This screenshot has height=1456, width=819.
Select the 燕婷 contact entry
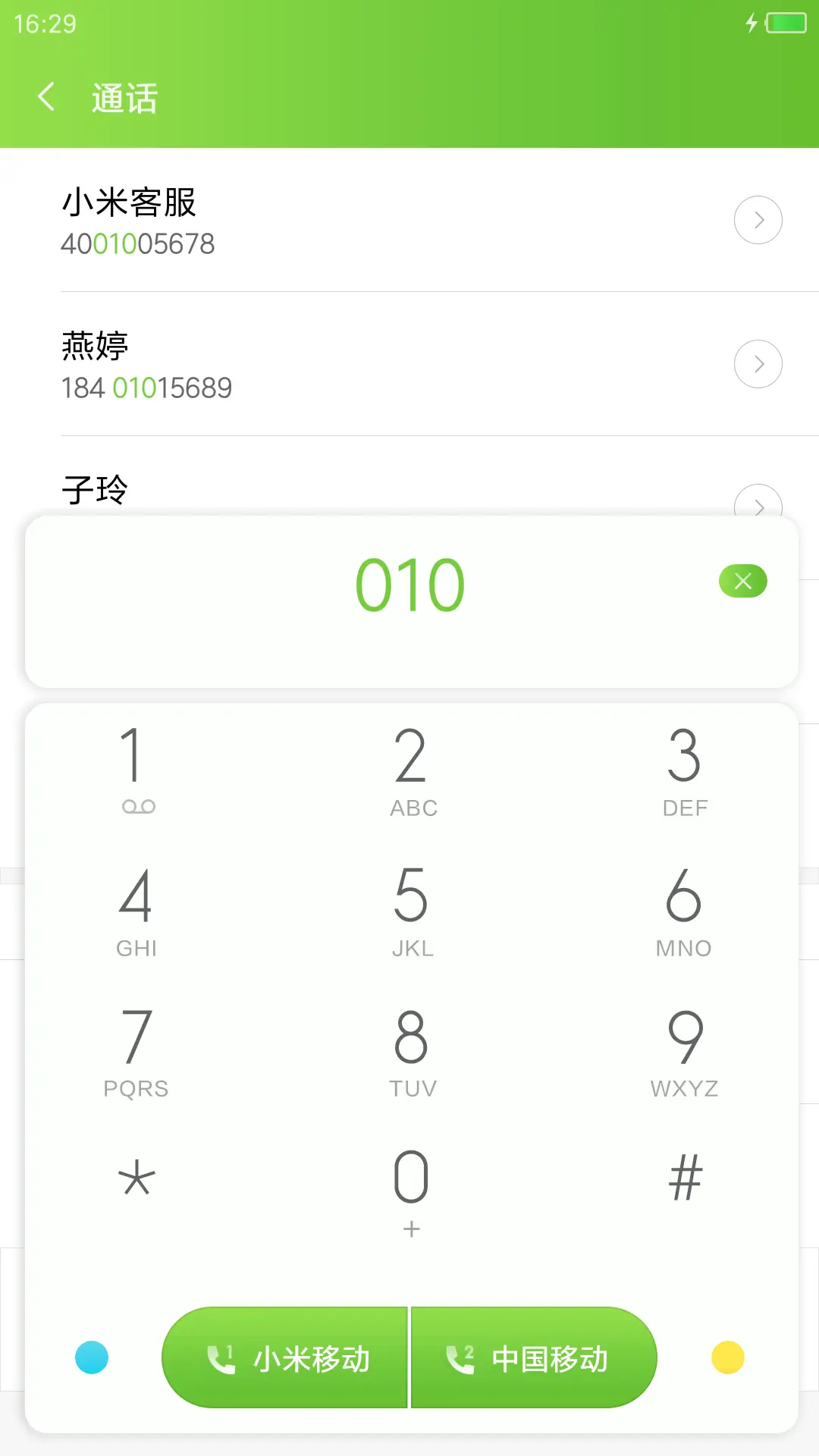[x=303, y=364]
